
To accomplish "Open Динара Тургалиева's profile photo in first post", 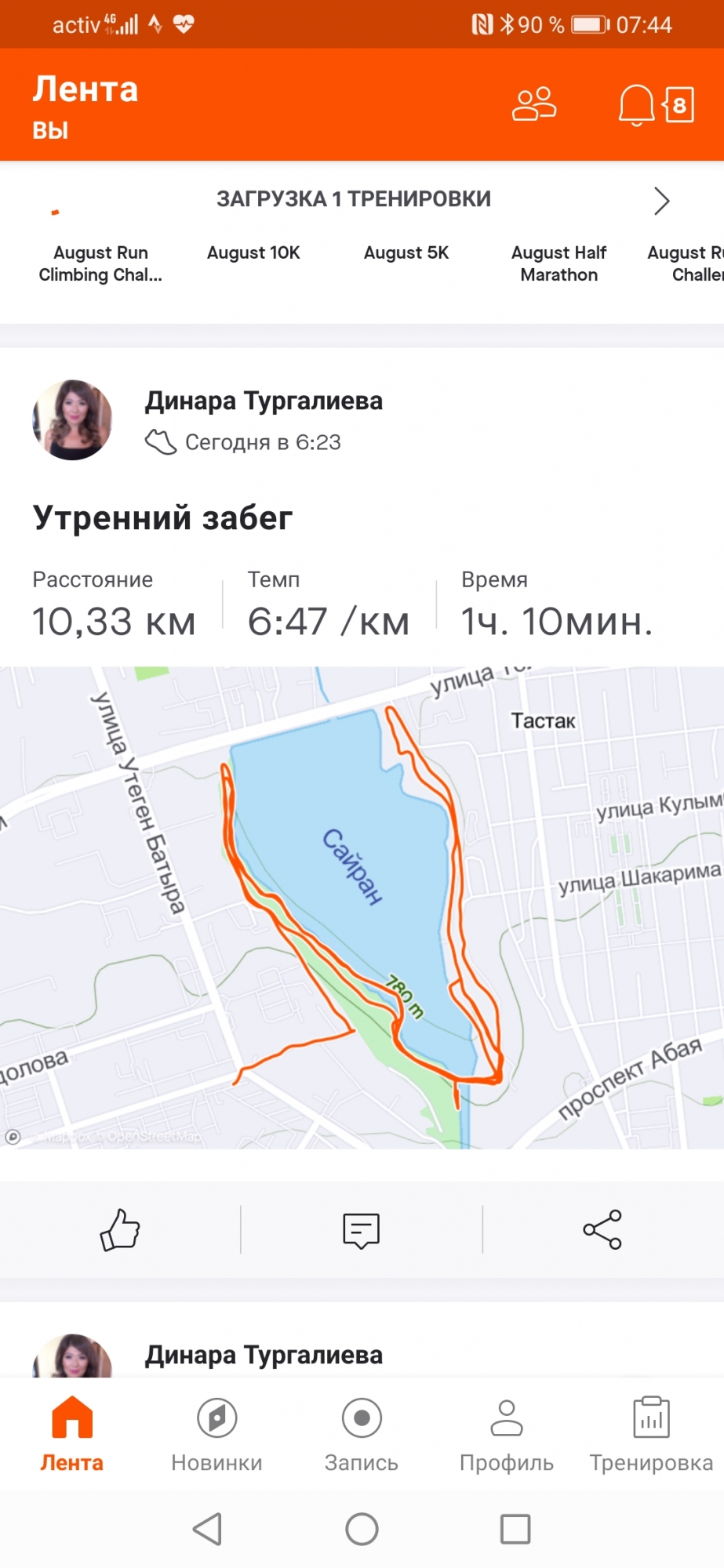I will click(72, 420).
